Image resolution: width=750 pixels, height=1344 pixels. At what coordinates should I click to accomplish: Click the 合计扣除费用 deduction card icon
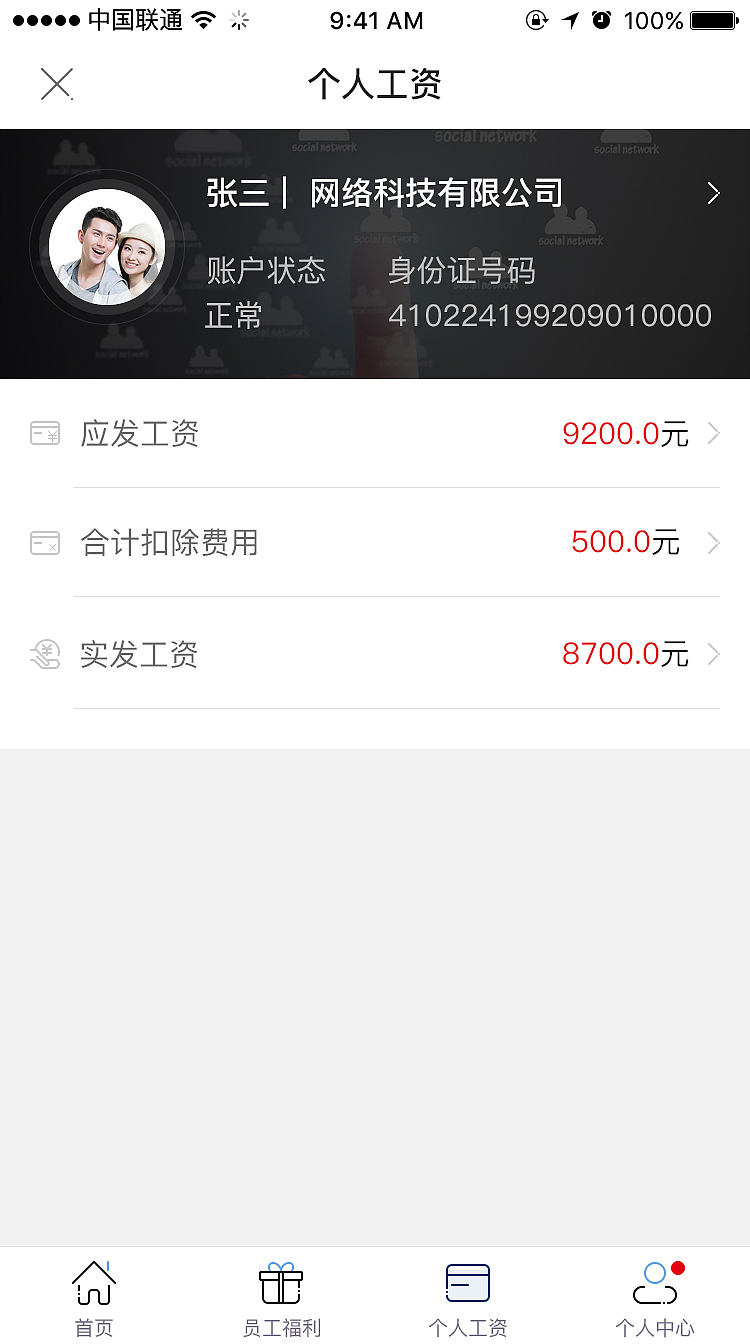click(x=44, y=543)
